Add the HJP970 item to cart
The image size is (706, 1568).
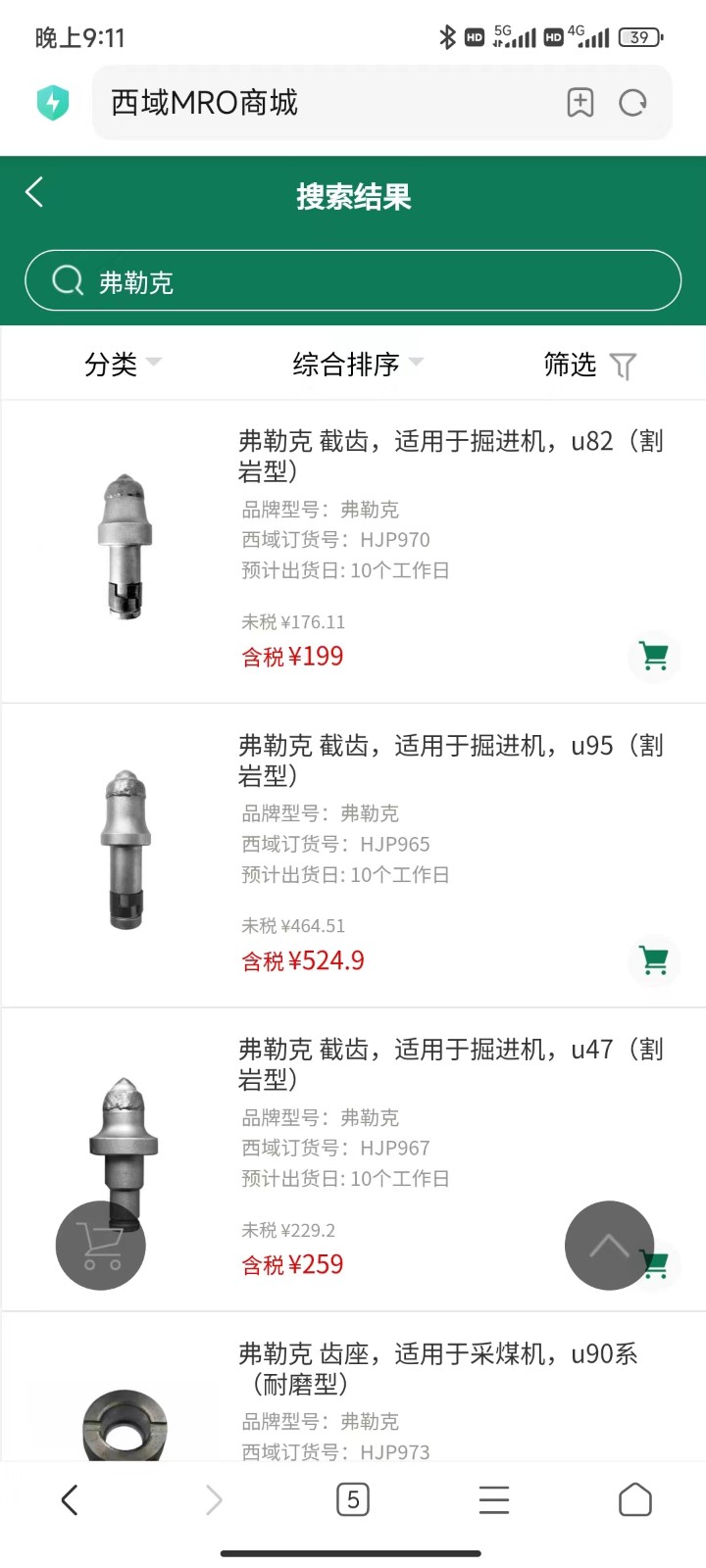[654, 656]
